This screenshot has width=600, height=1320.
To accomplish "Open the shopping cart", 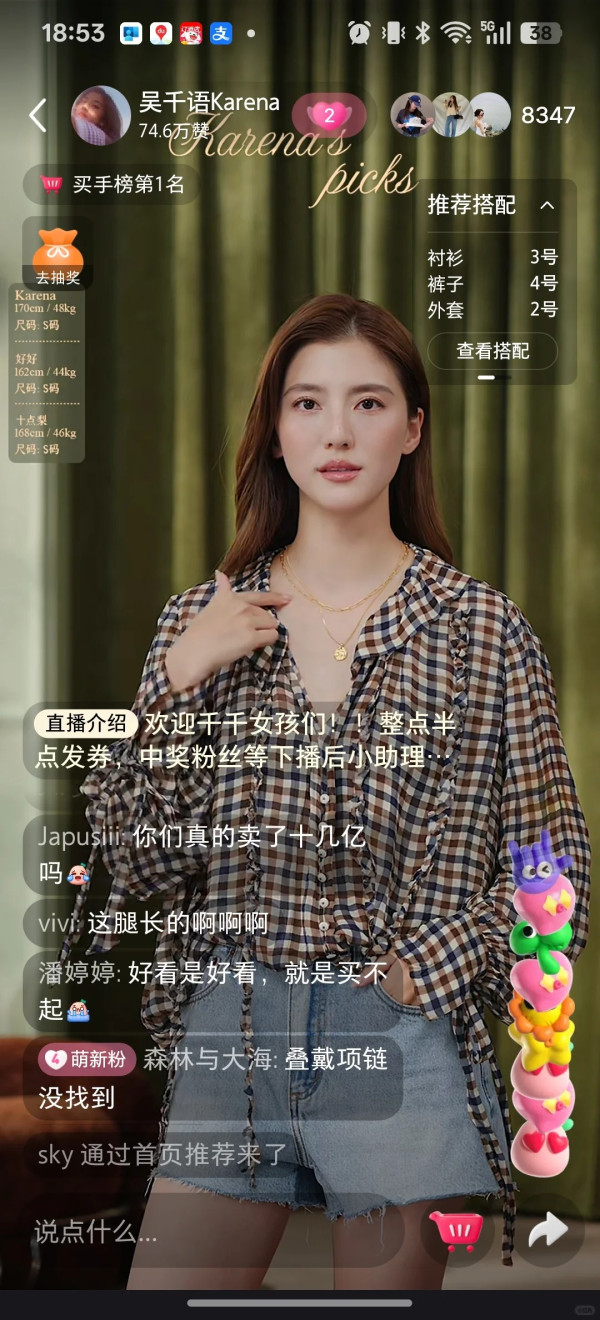I will tap(455, 1231).
